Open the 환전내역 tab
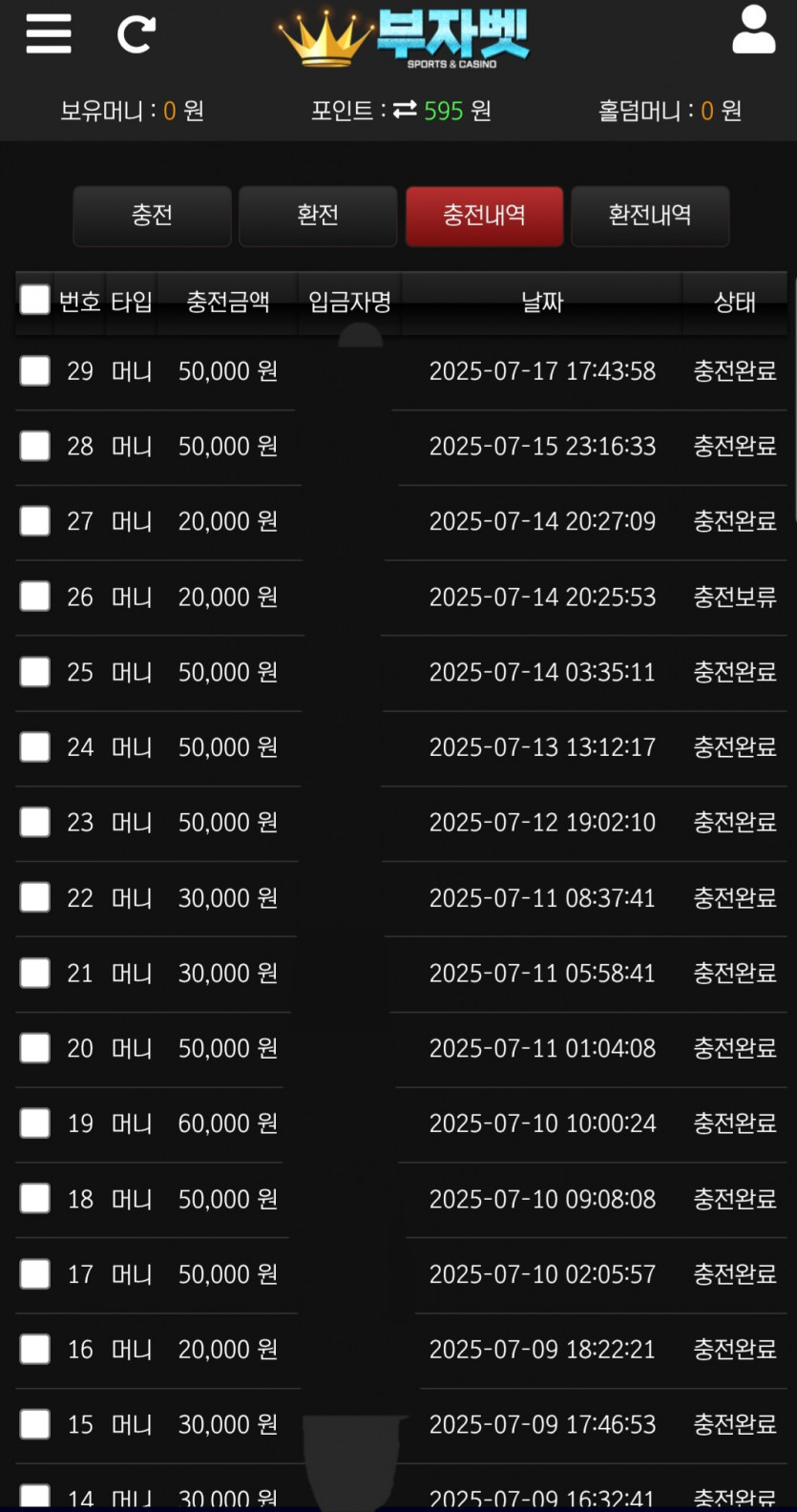The width and height of the screenshot is (797, 1512). tap(650, 216)
